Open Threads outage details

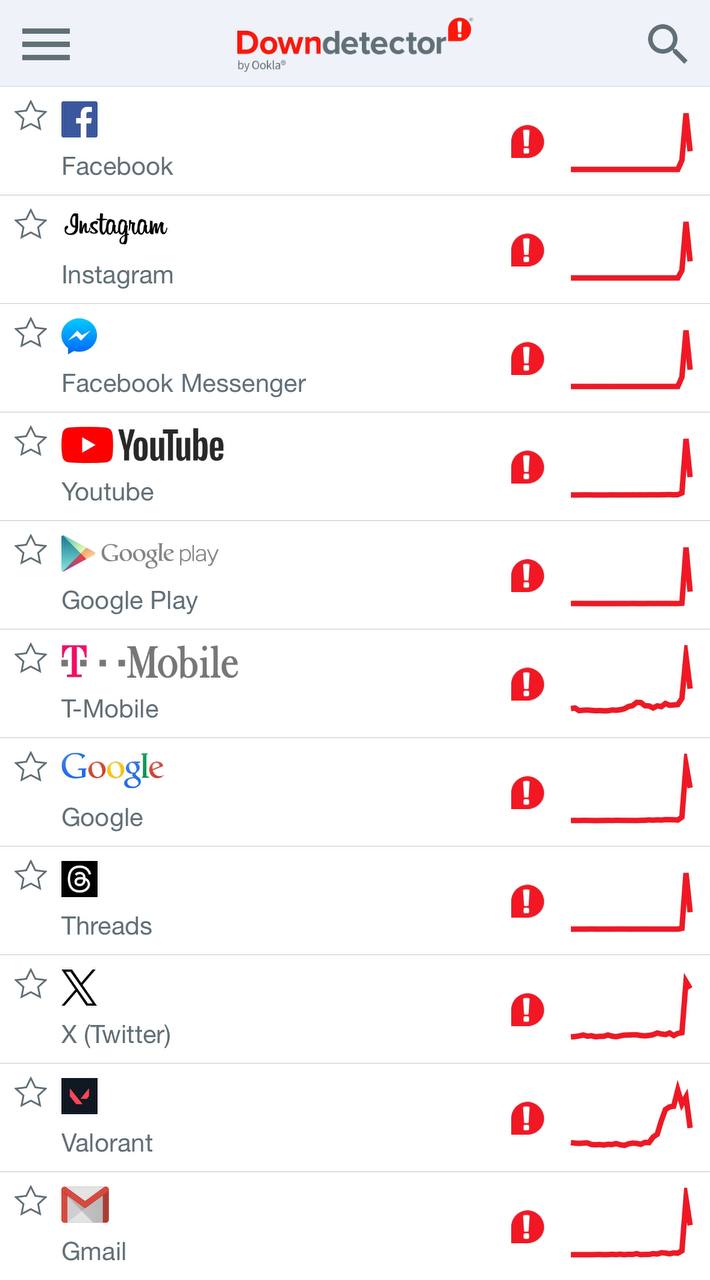pyautogui.click(x=107, y=926)
